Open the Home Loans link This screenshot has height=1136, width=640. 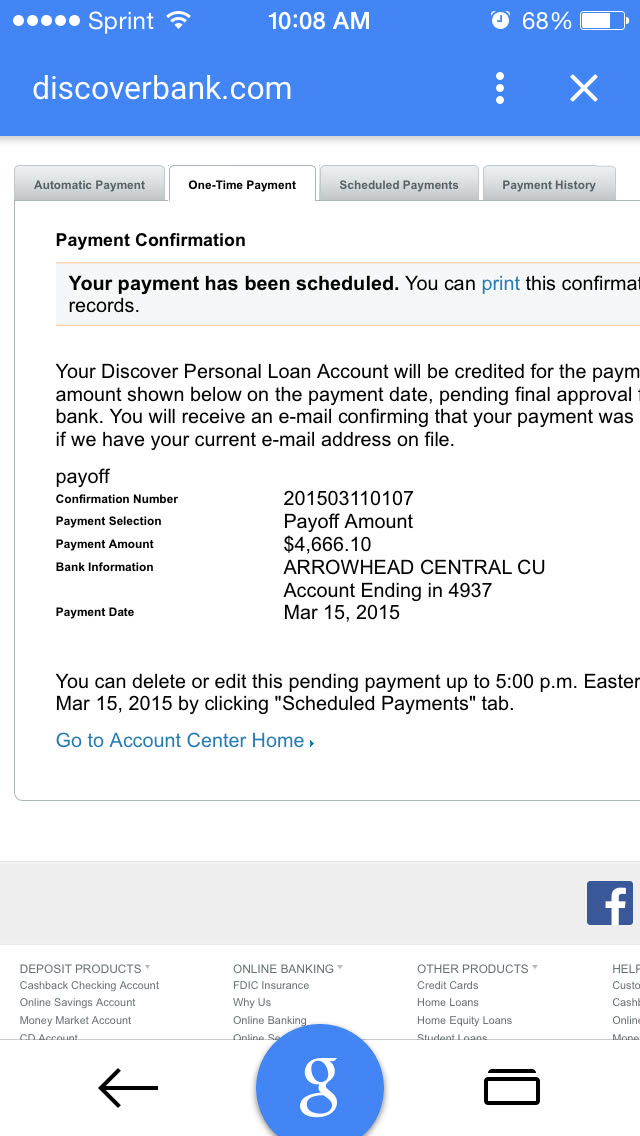point(447,1002)
